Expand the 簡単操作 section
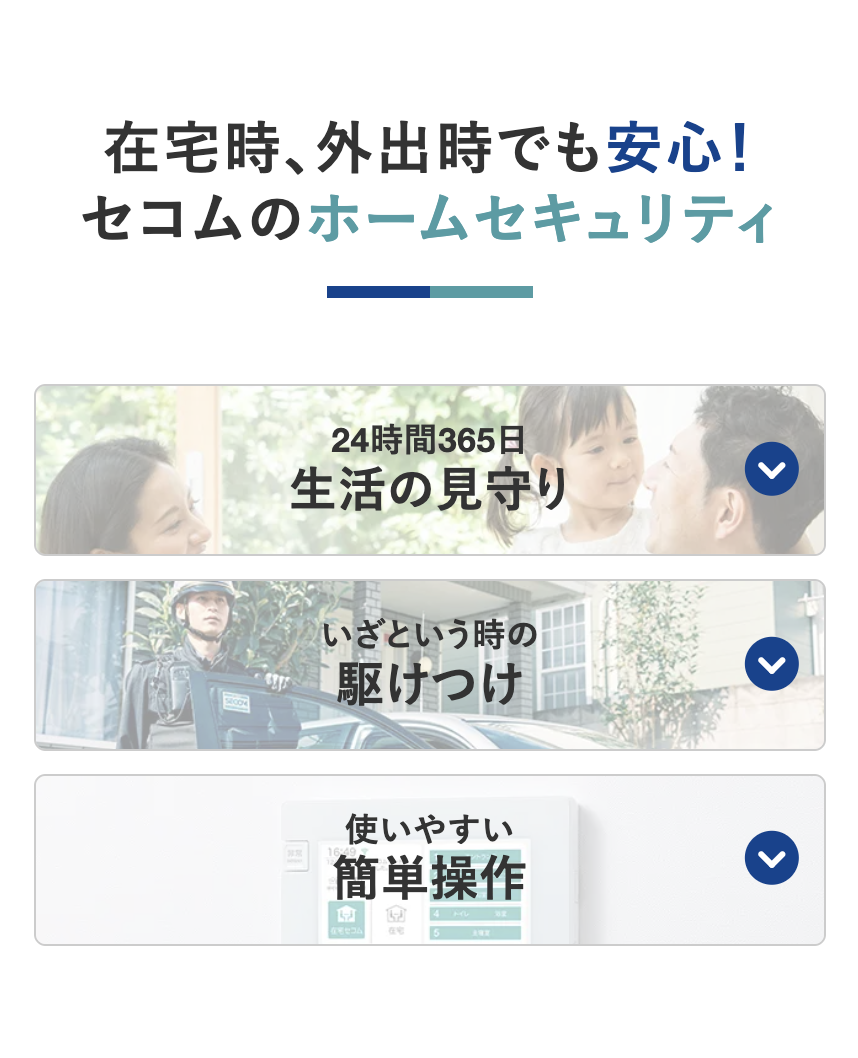Screen dimensions: 858x1058 771,858
